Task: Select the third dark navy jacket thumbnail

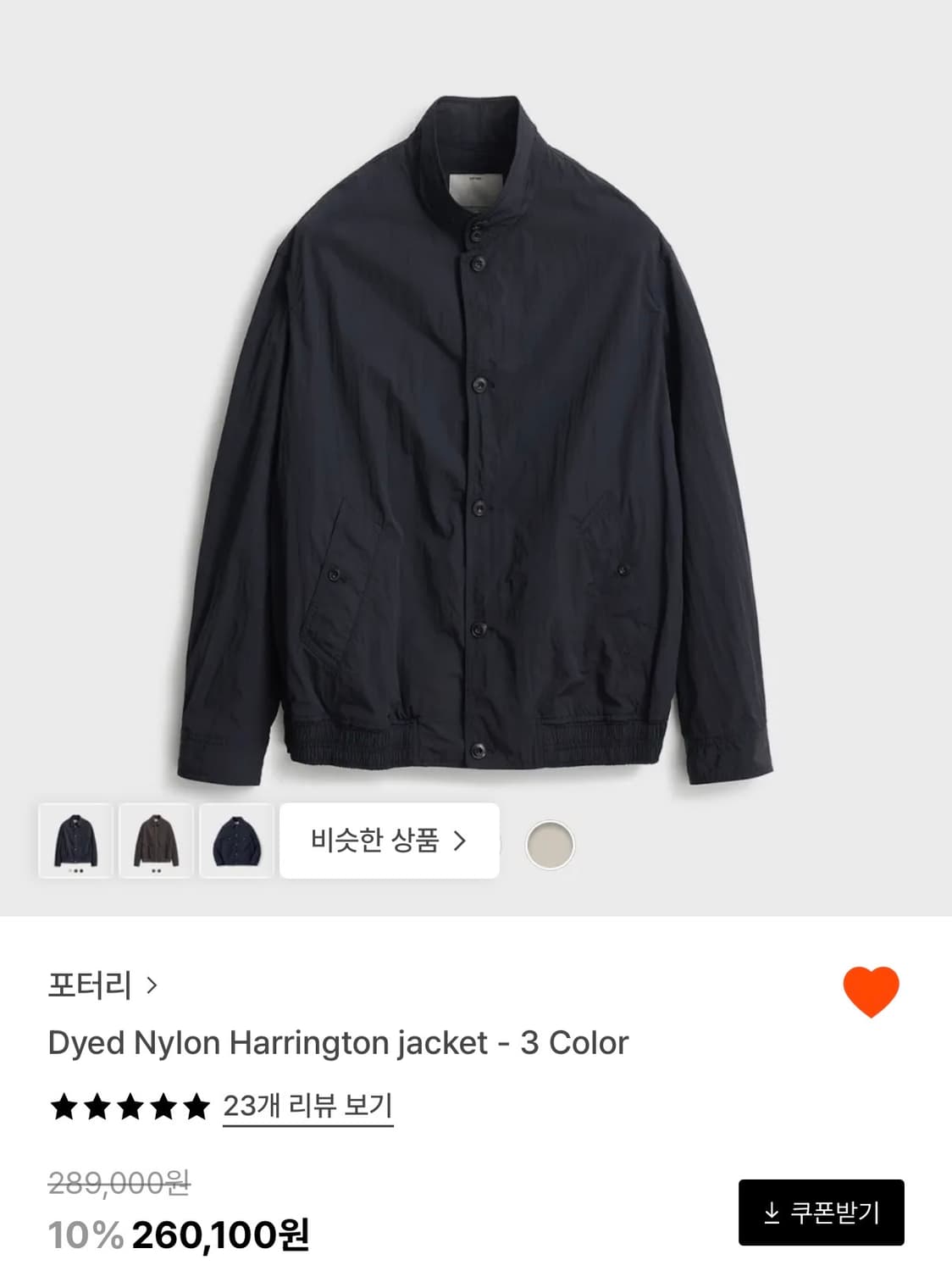Action: pyautogui.click(x=236, y=841)
